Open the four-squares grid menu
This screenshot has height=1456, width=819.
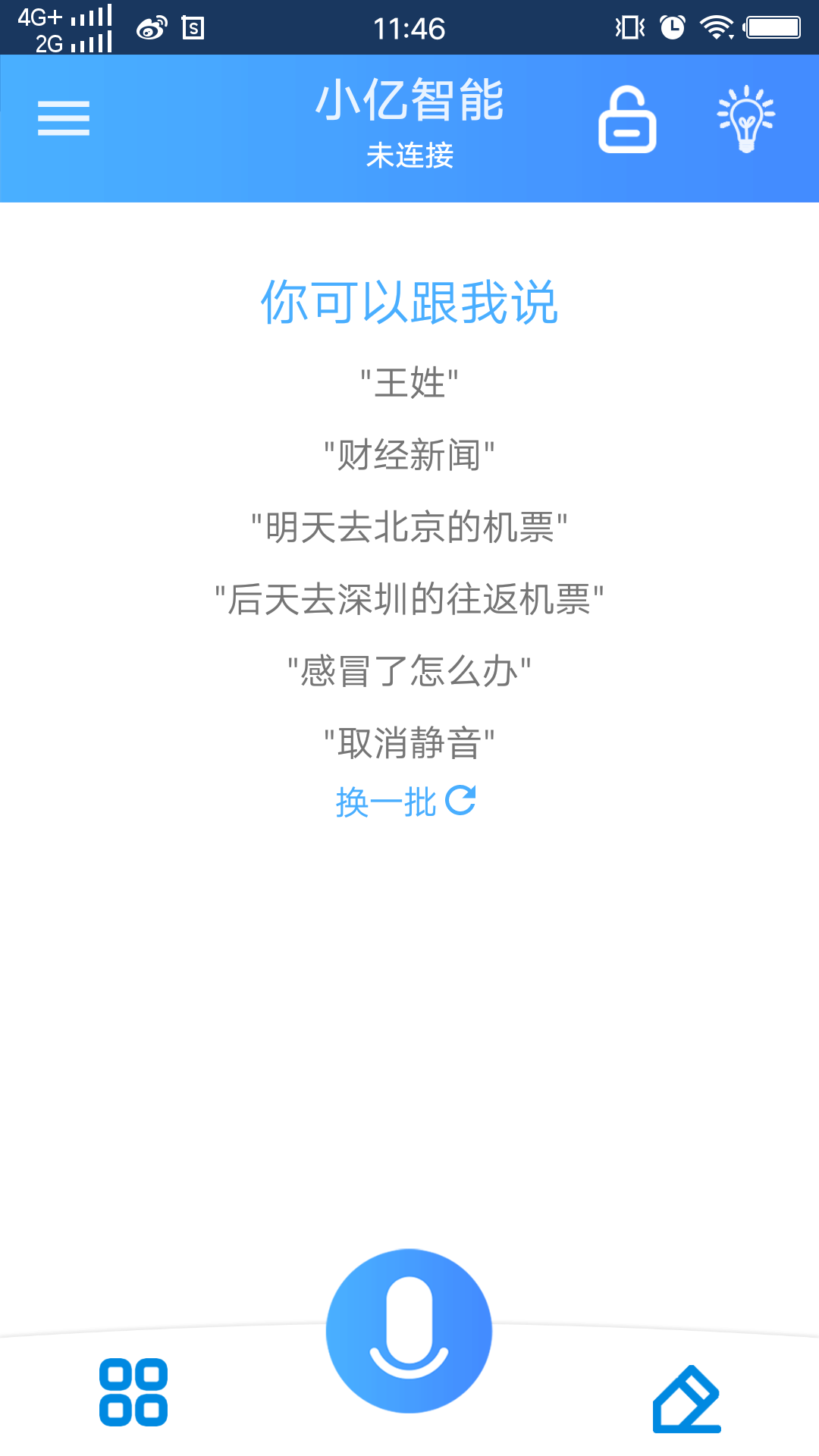click(x=133, y=1392)
